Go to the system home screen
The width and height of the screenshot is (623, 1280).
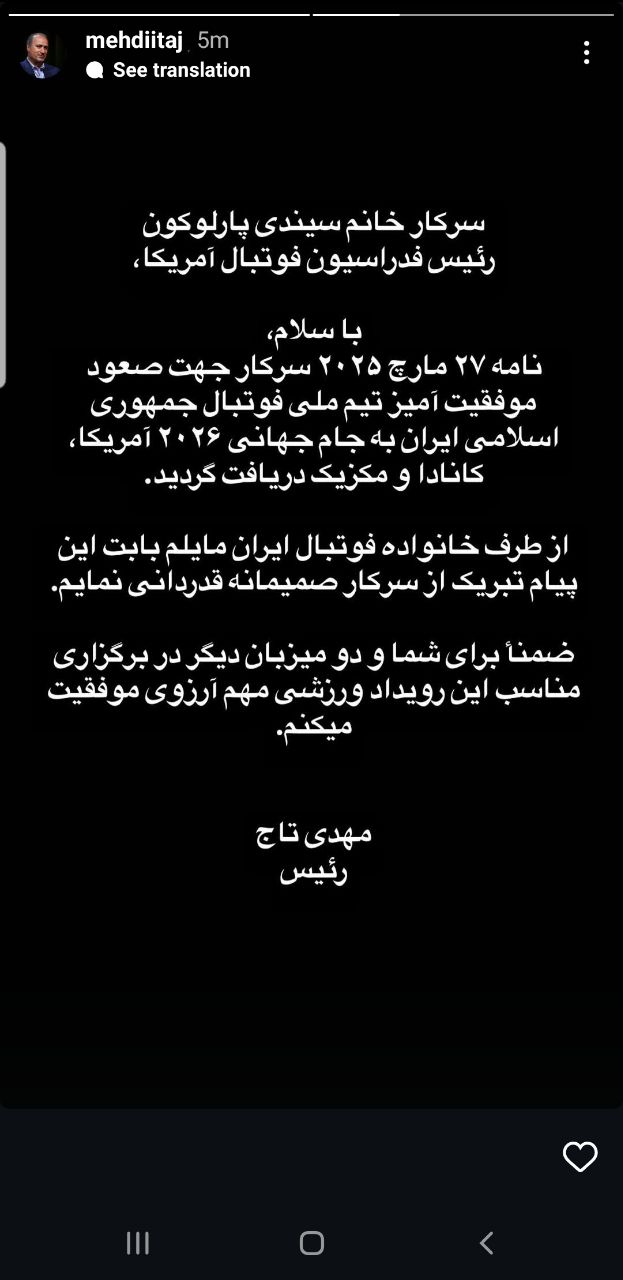click(312, 1243)
